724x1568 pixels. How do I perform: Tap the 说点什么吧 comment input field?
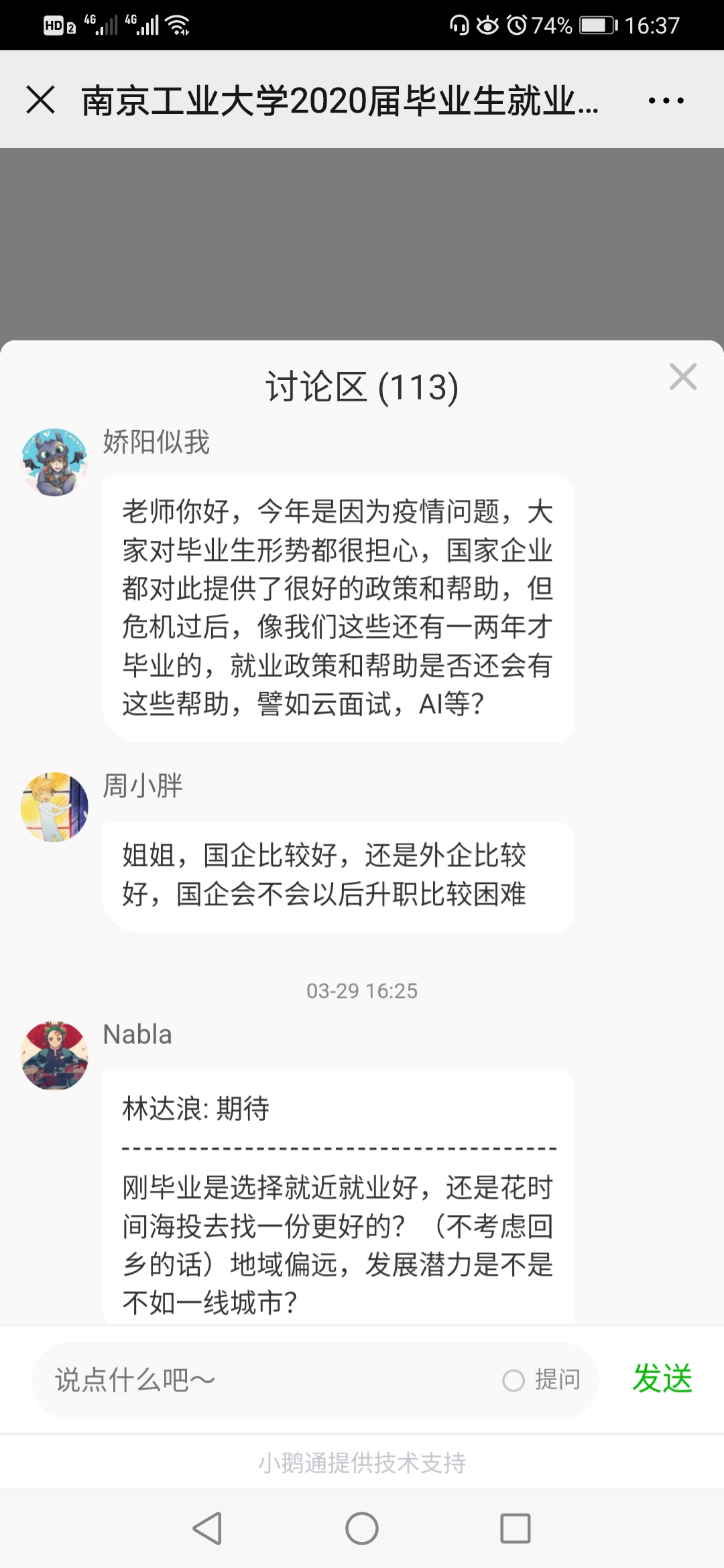click(268, 1380)
